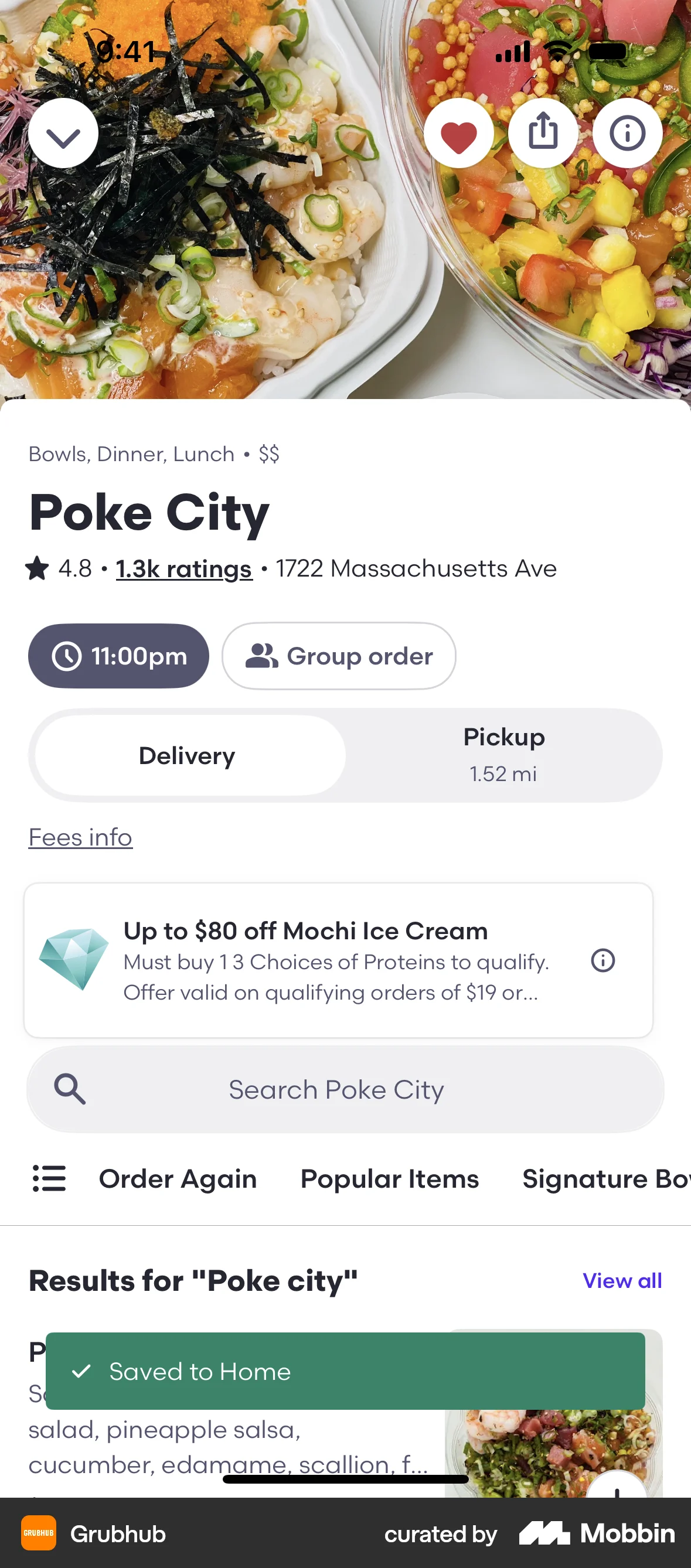
Task: Collapse the restaurant header with the chevron
Action: pyautogui.click(x=63, y=134)
